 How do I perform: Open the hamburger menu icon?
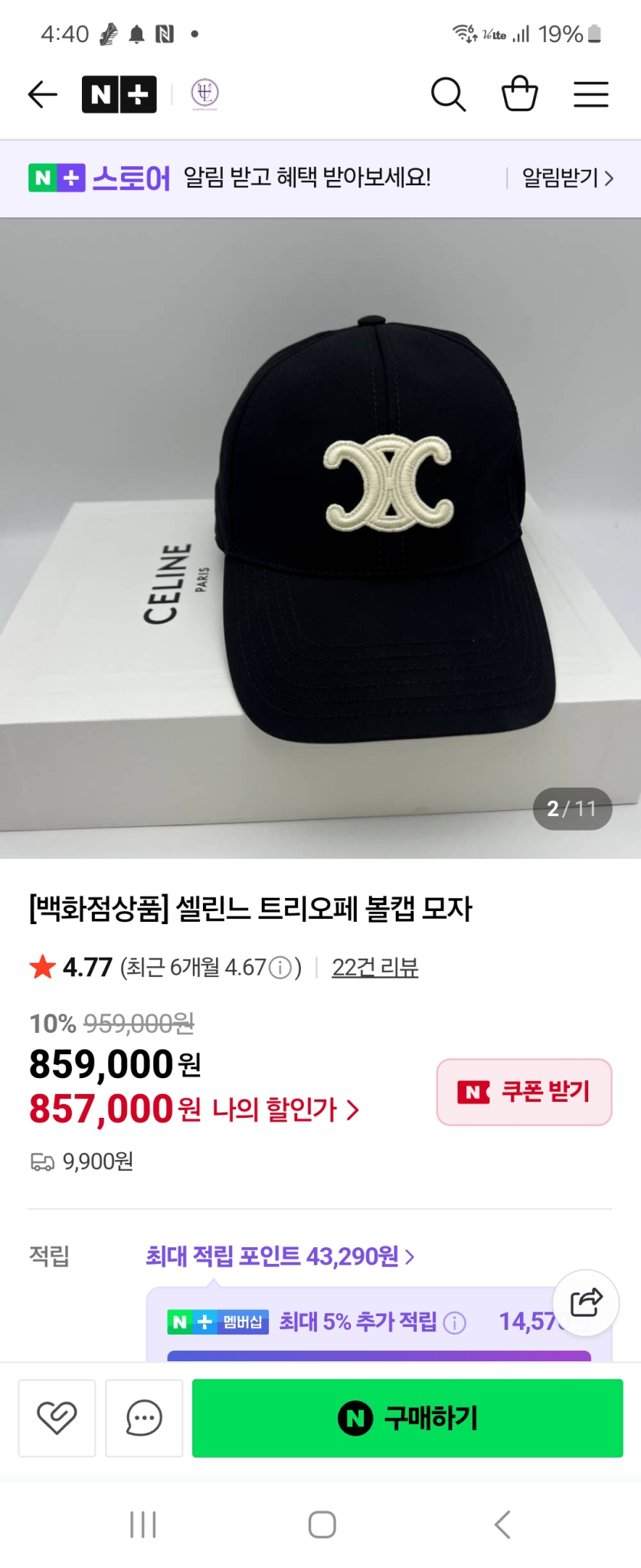tap(590, 94)
